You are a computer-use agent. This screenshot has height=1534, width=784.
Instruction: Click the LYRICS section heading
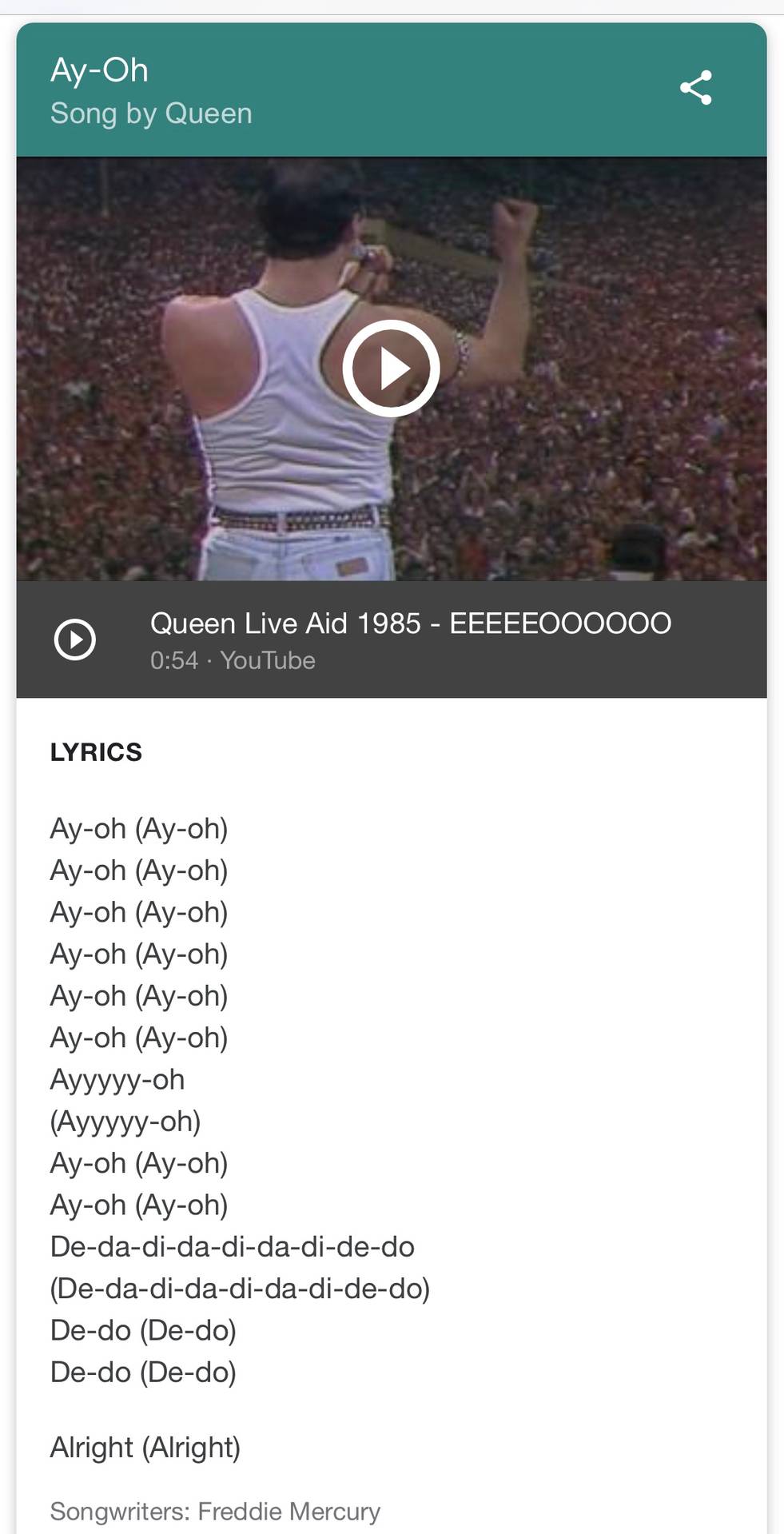pos(96,751)
